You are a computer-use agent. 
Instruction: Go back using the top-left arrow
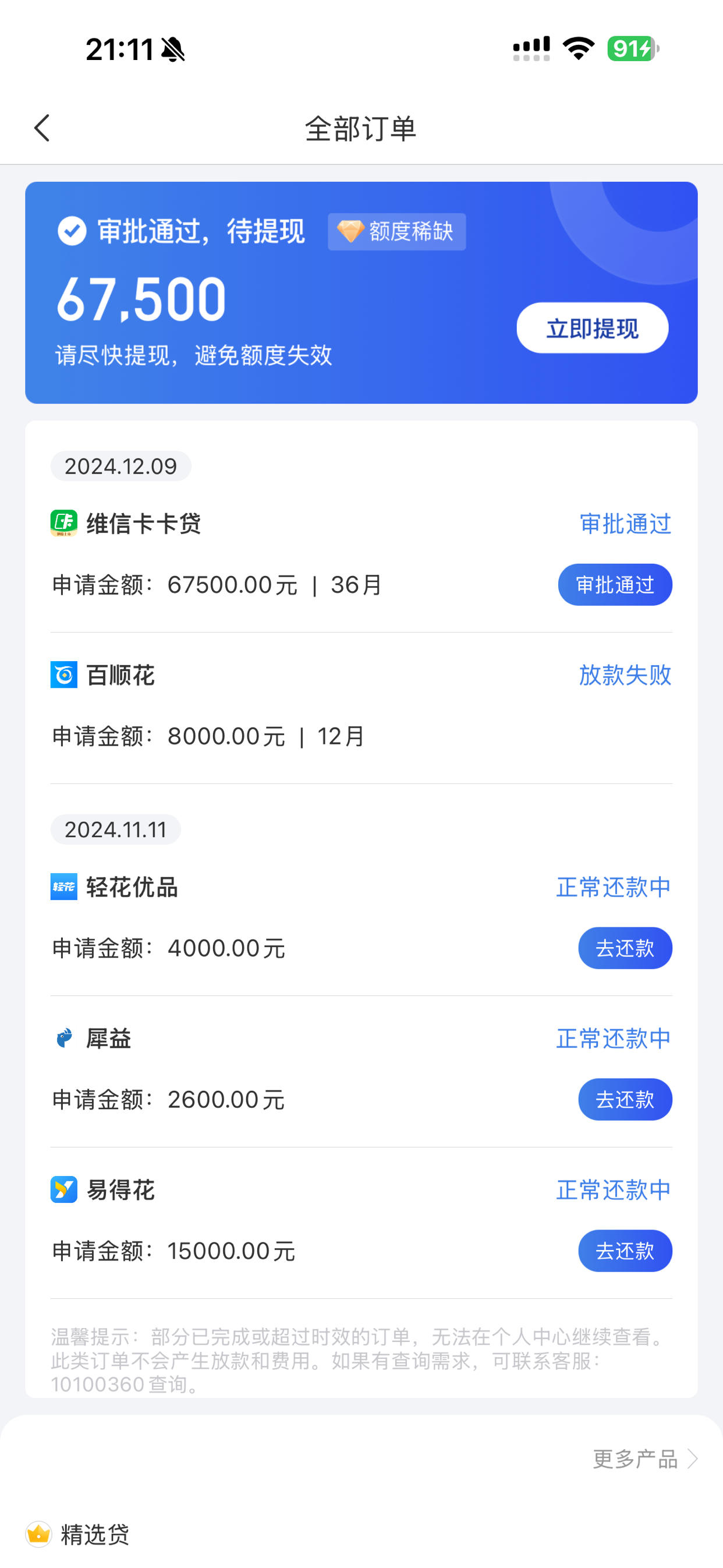click(41, 128)
